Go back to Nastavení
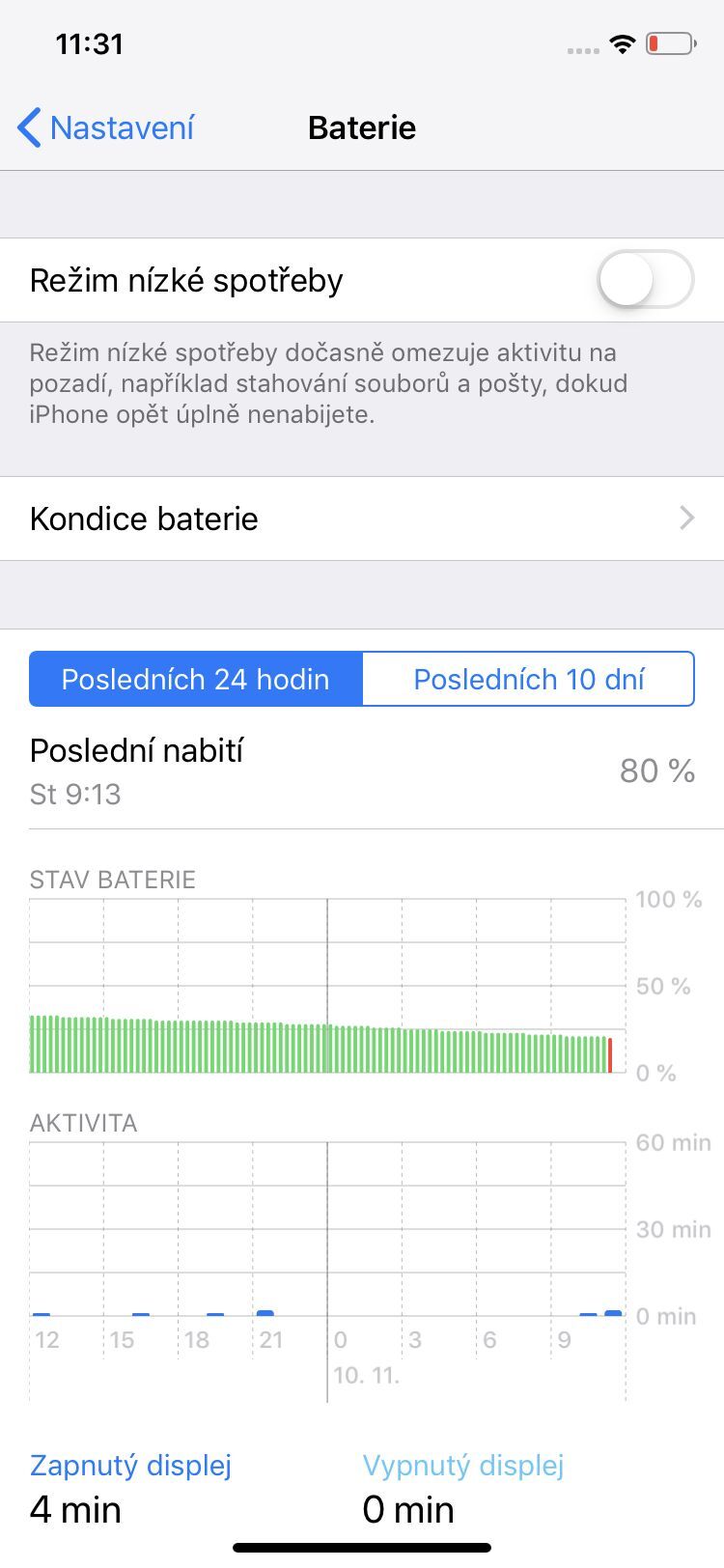Image resolution: width=724 pixels, height=1568 pixels. point(106,127)
